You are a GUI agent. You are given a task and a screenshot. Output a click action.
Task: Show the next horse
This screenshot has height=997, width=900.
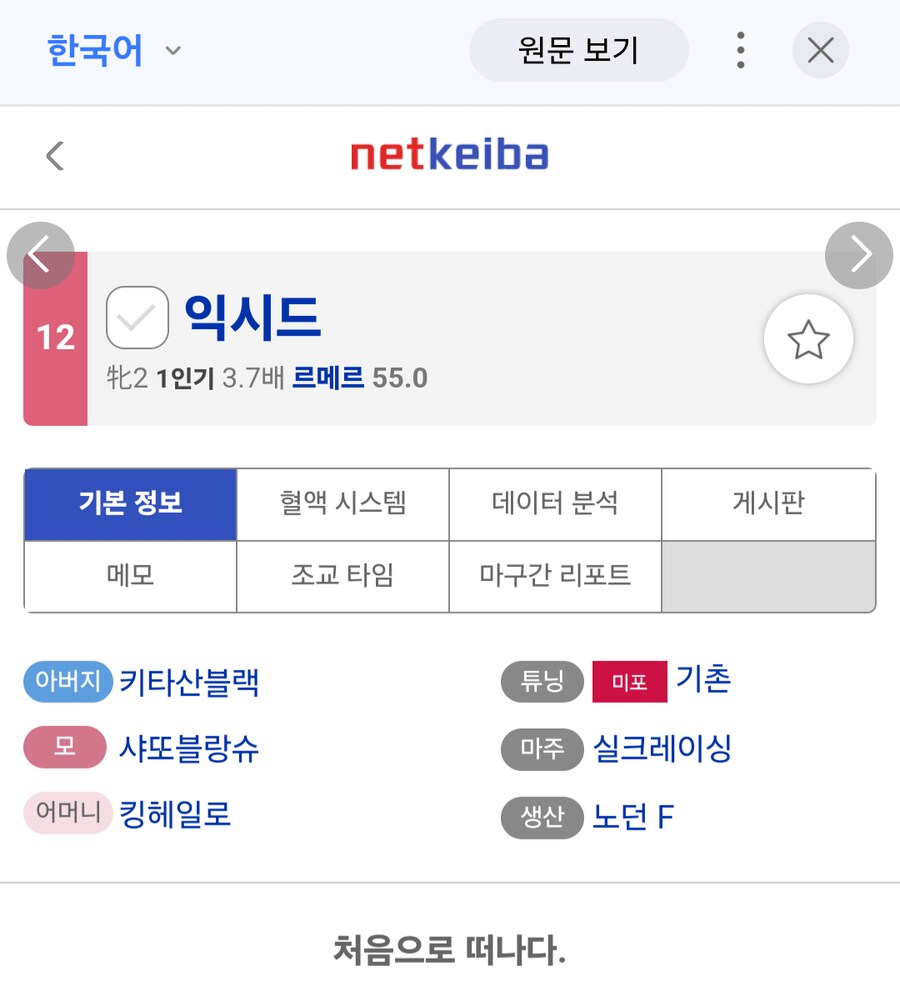(x=859, y=256)
